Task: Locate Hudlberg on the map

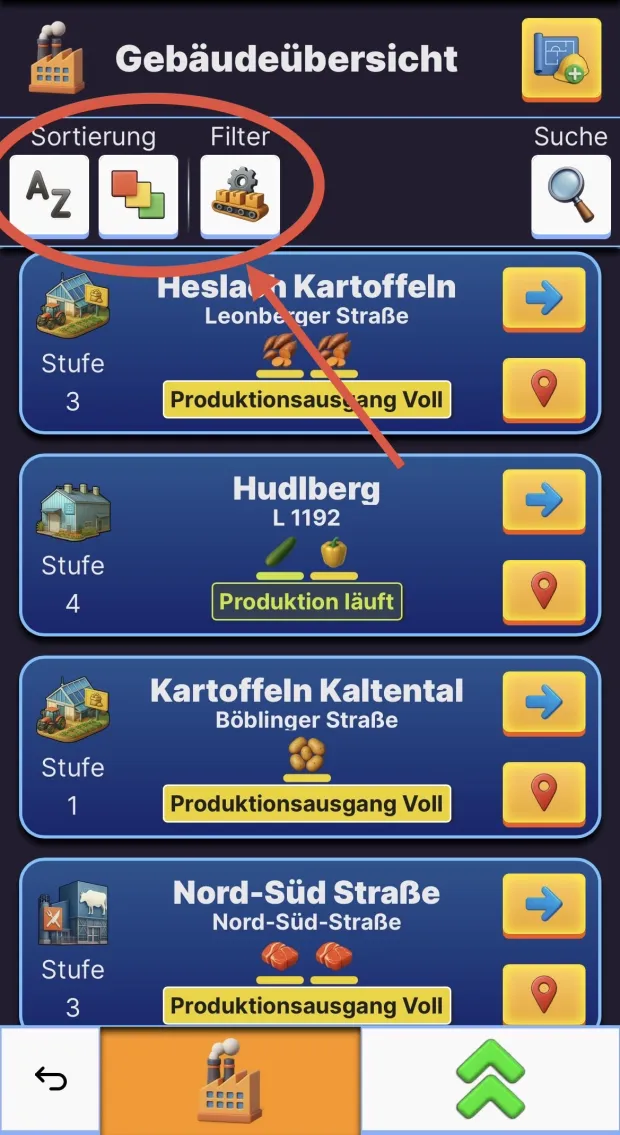Action: (x=543, y=591)
